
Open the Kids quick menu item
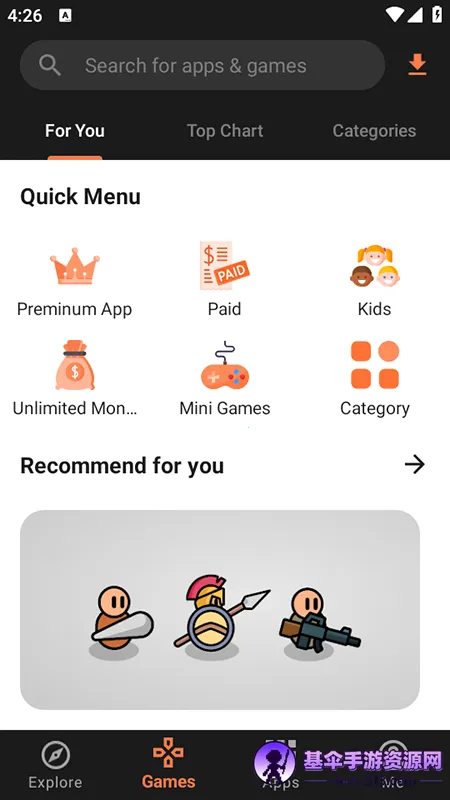[374, 281]
